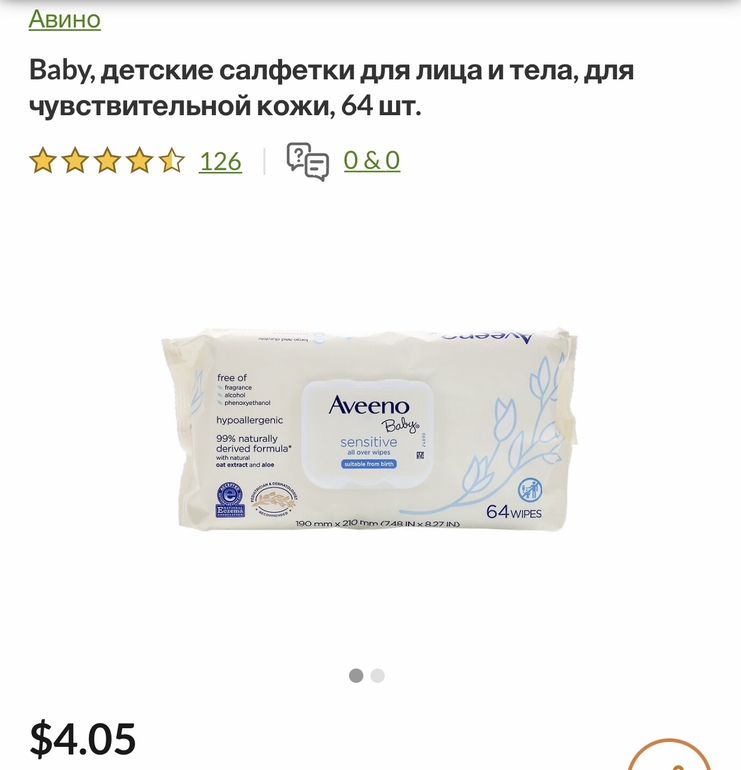The image size is (741, 770).
Task: Open the Aveeno wipes product image
Action: pyautogui.click(x=369, y=430)
